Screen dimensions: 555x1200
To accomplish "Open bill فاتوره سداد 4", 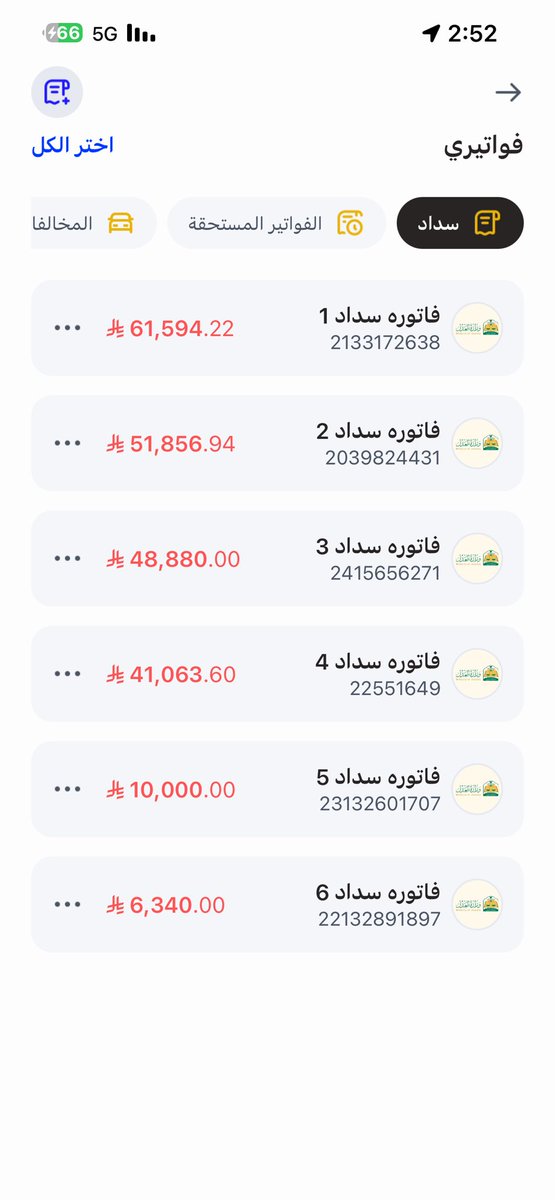I will pos(277,674).
